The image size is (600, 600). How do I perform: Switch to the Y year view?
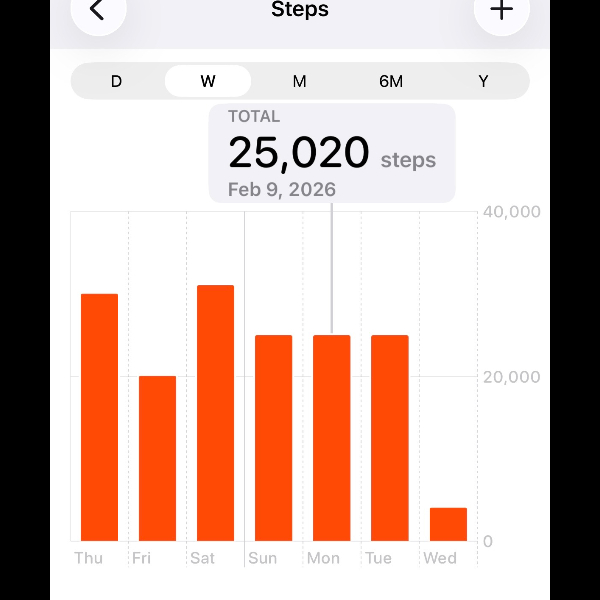(483, 81)
